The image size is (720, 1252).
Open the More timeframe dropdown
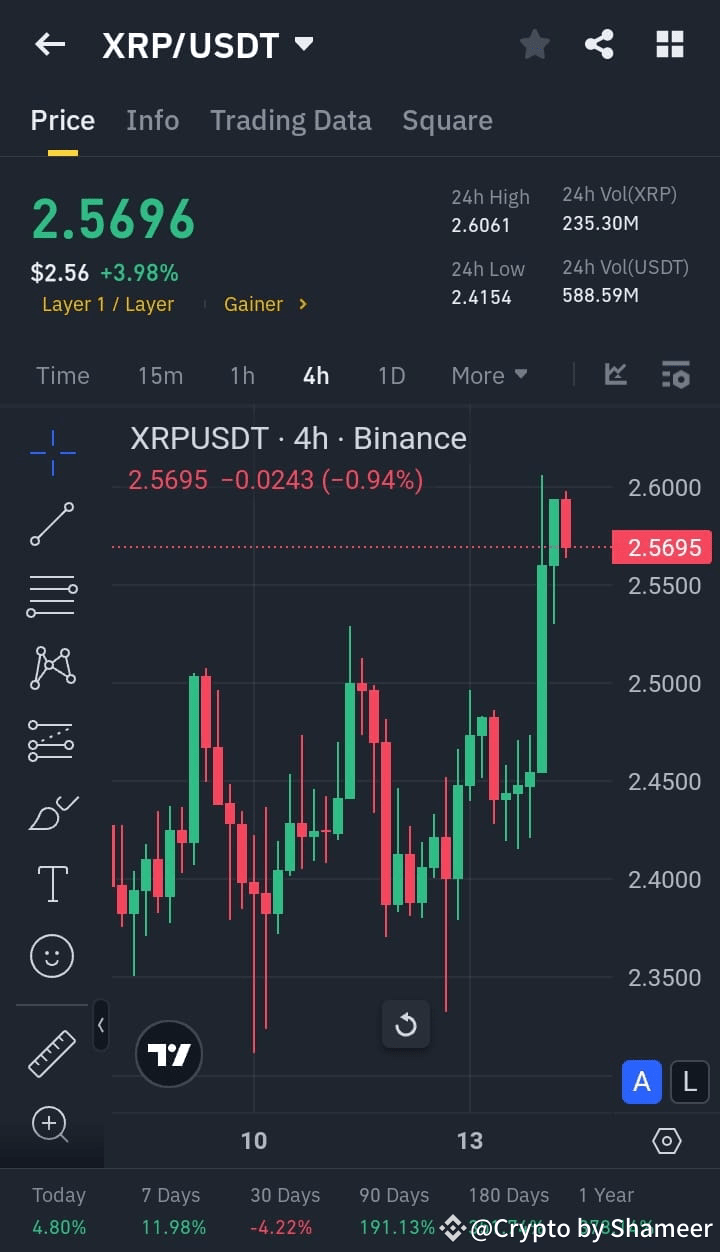[x=489, y=375]
